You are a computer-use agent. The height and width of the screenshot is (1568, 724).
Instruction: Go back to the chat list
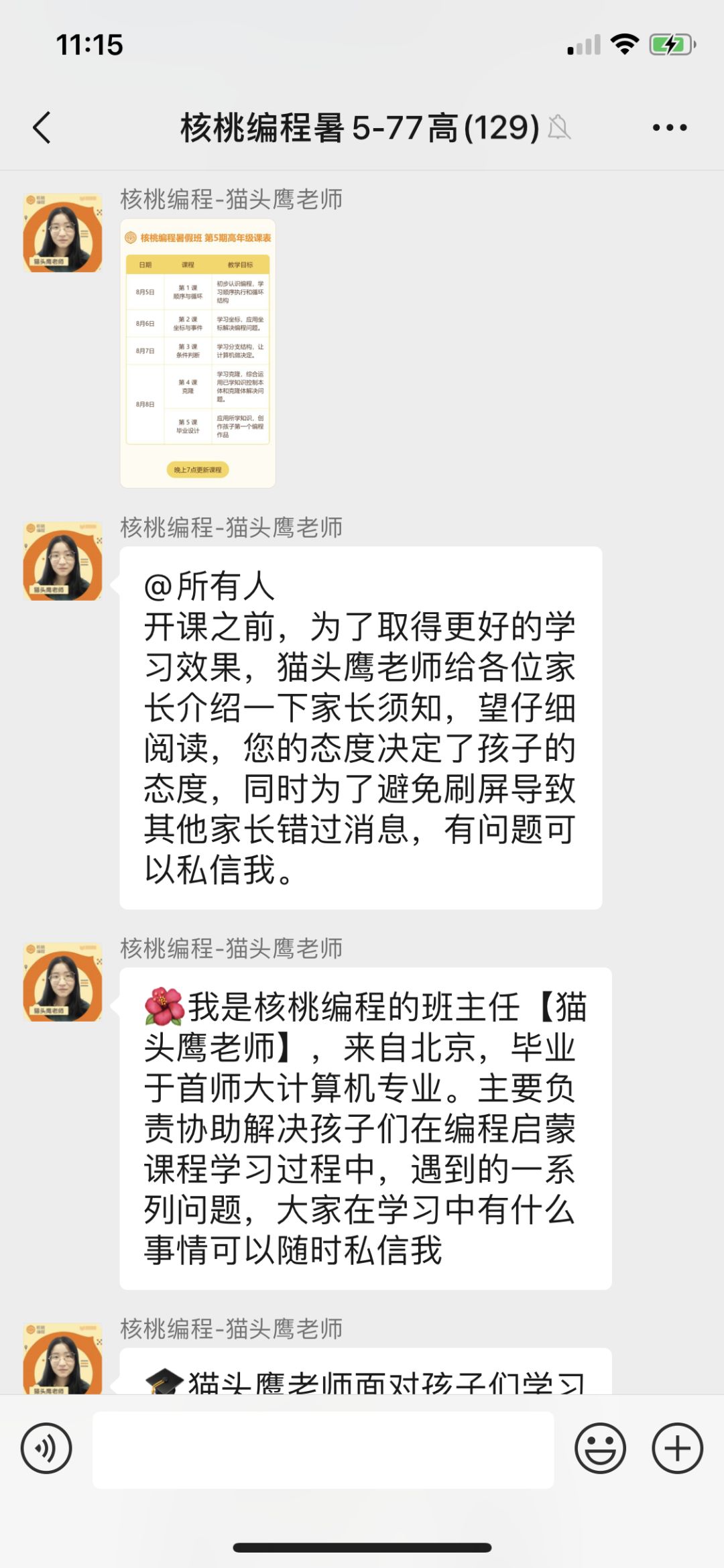(x=42, y=127)
